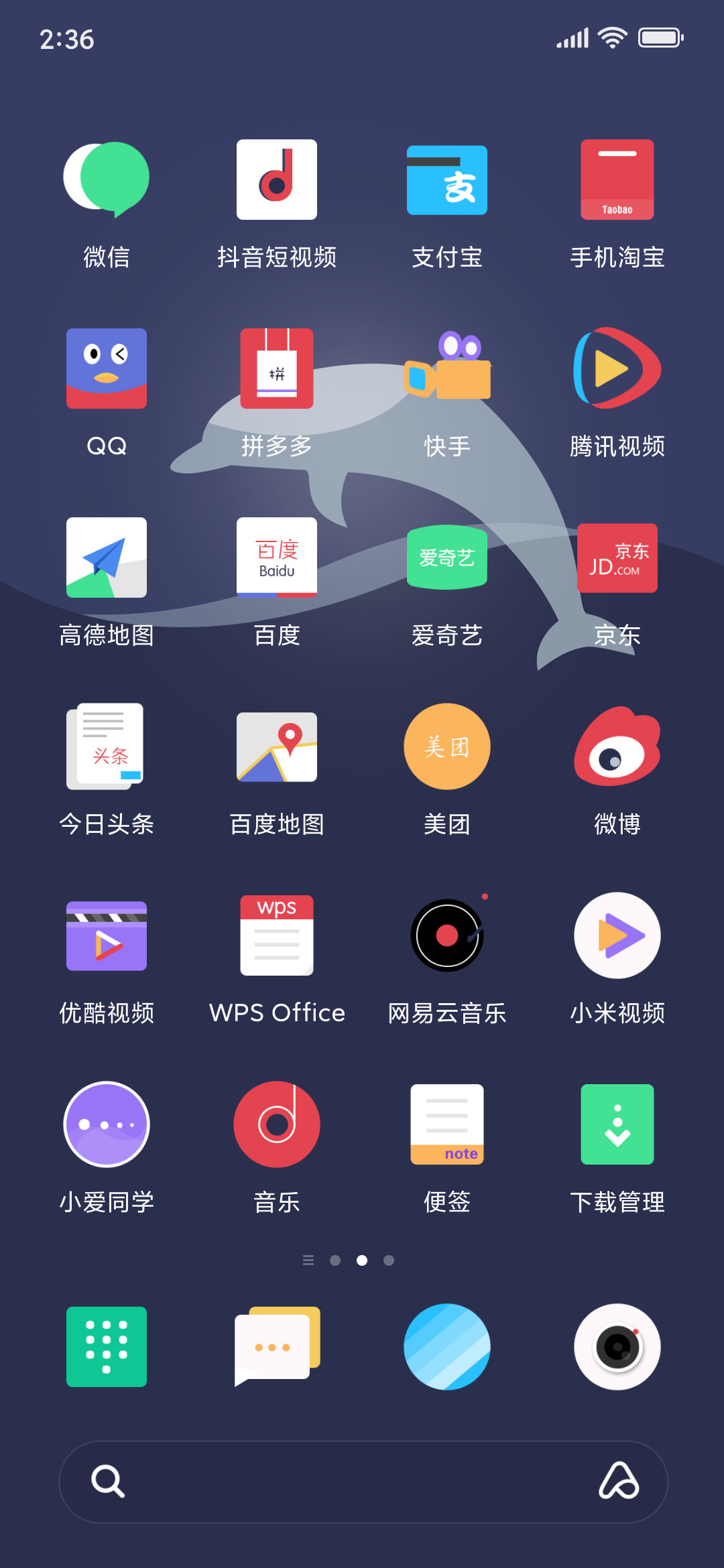The image size is (724, 1568).
Task: Open the phone dialer in the dock
Action: point(107,1347)
